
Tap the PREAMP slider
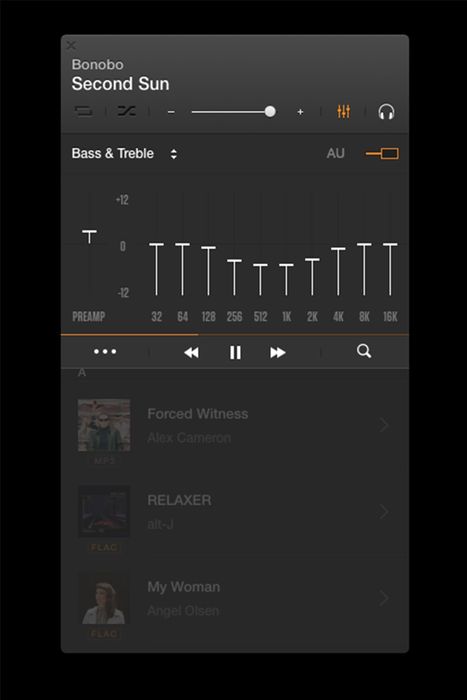[x=89, y=237]
